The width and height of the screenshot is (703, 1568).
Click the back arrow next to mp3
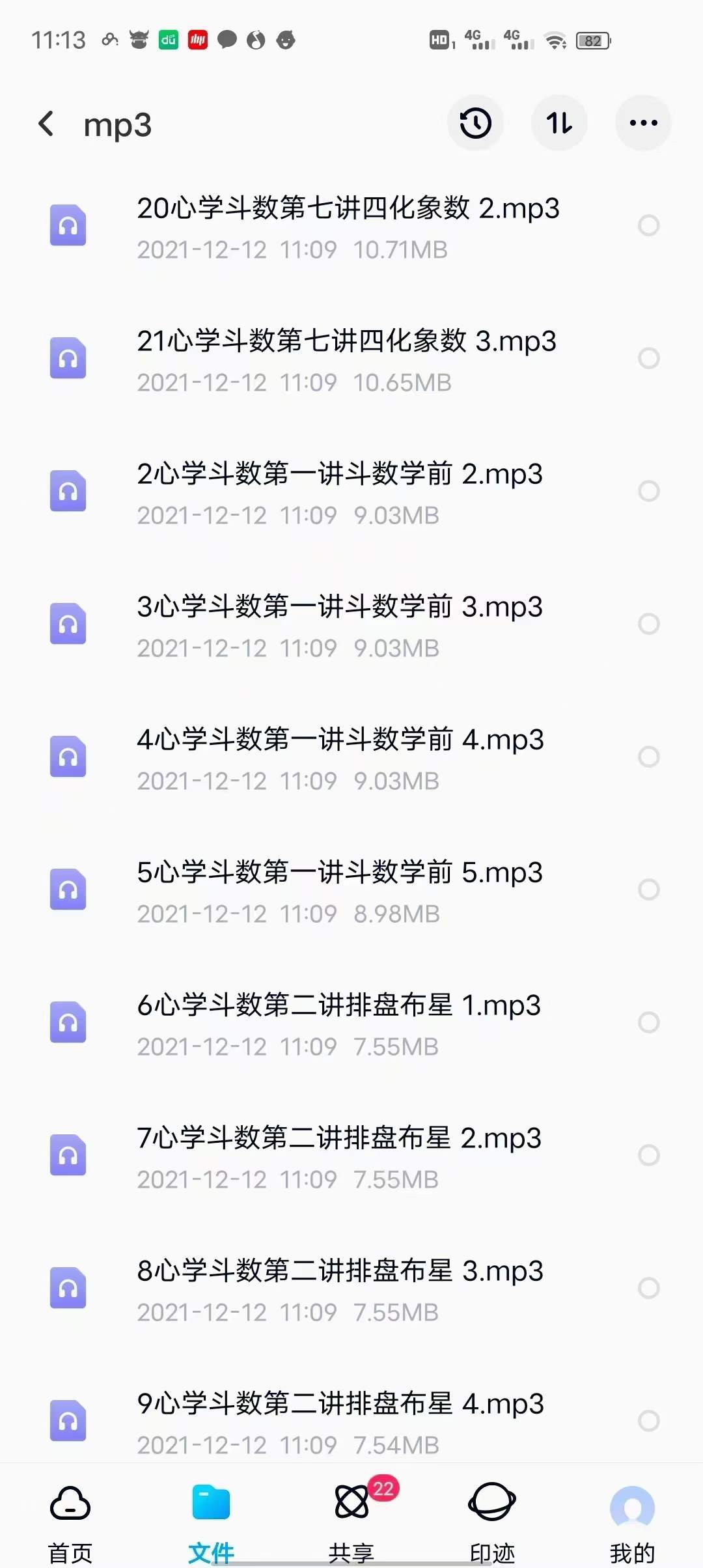(x=46, y=124)
